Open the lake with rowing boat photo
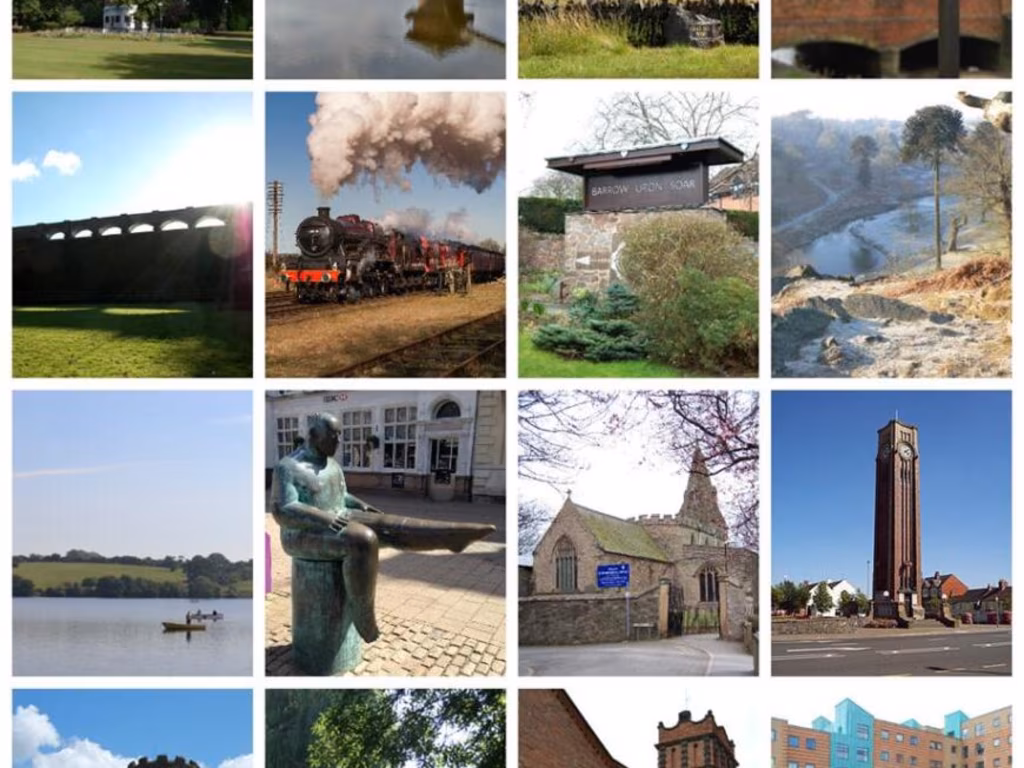The height and width of the screenshot is (768, 1024). [132, 533]
